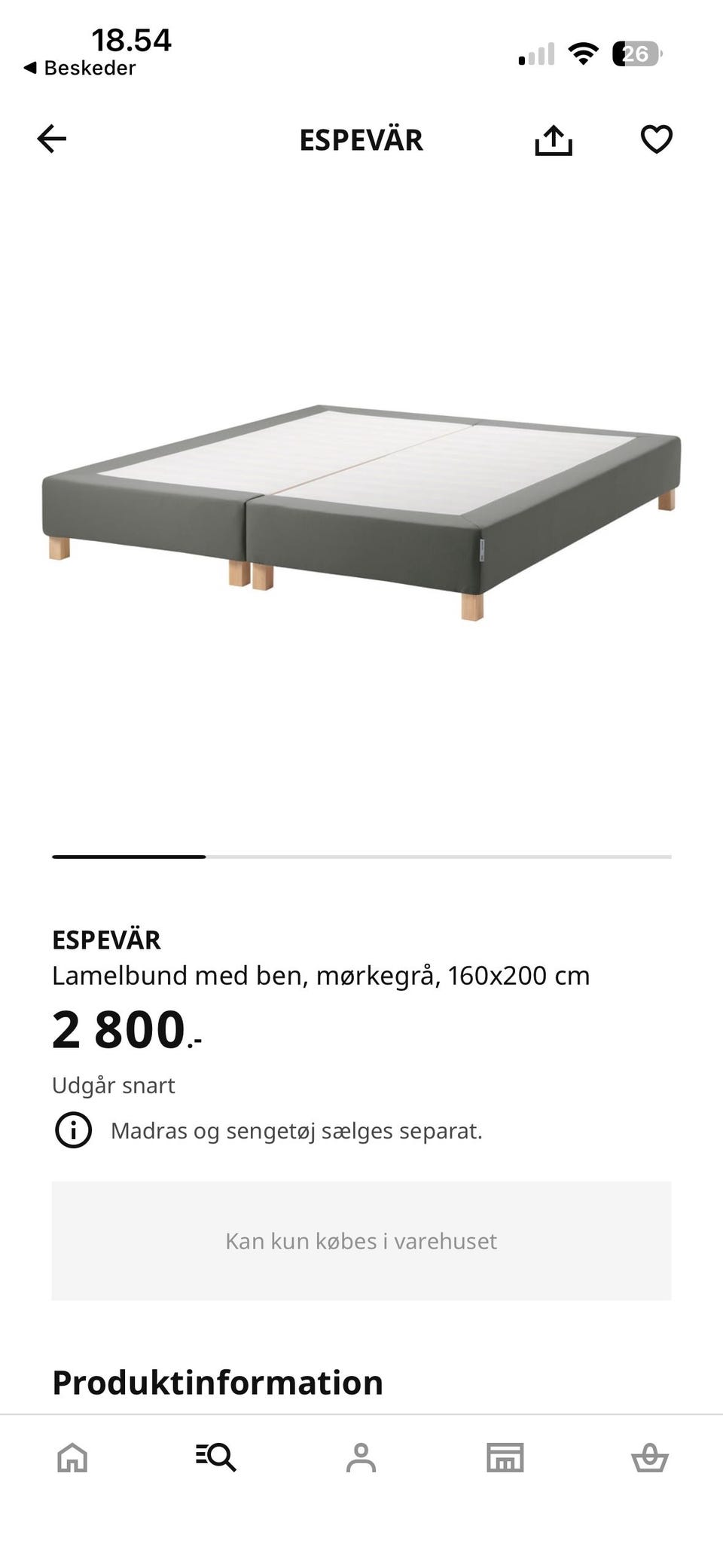Tap the info icon next to madras note
The height and width of the screenshot is (1568, 723).
click(x=72, y=1130)
